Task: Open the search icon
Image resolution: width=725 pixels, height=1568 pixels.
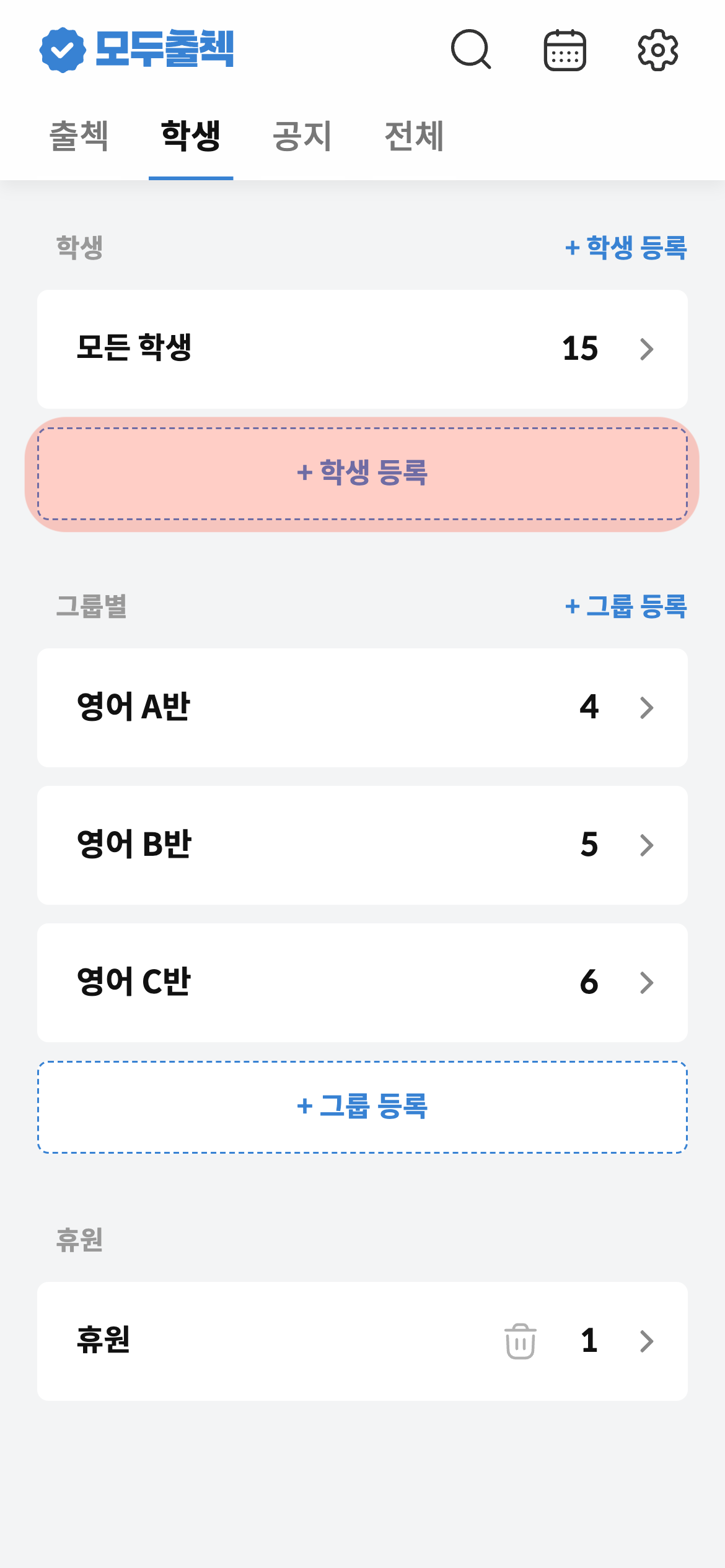Action: point(471,50)
